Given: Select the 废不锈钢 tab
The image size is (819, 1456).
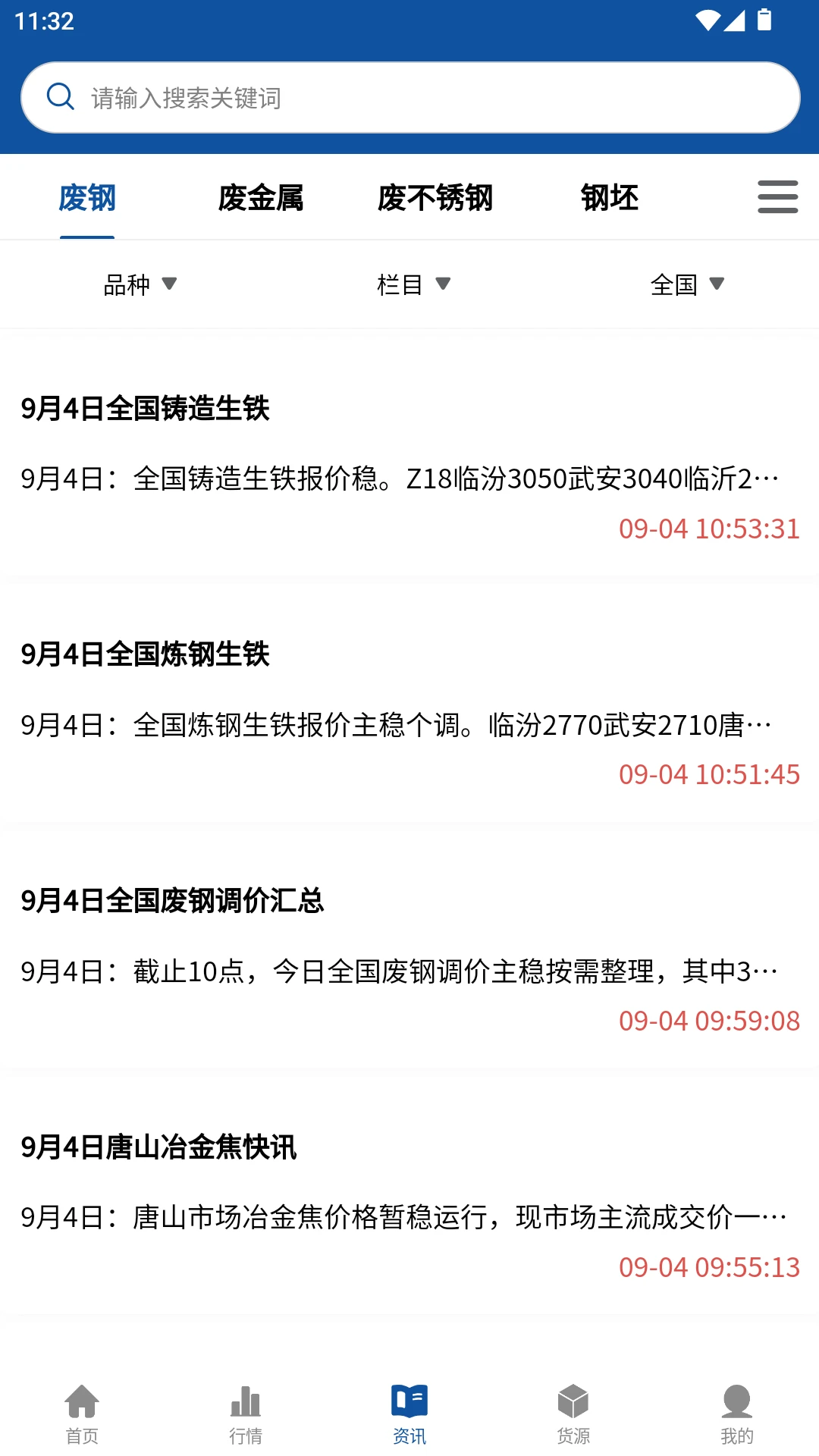Looking at the screenshot, I should 435,199.
